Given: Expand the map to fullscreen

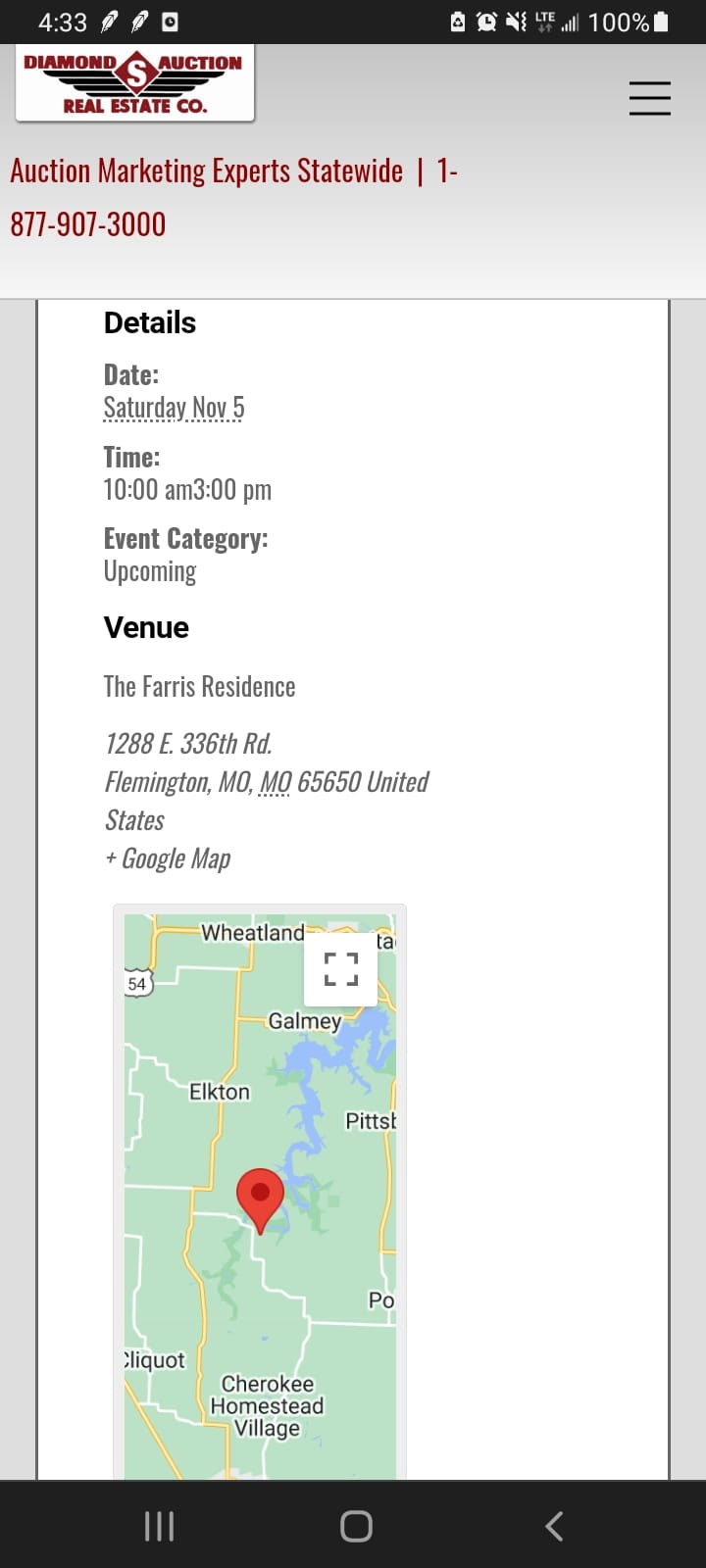Looking at the screenshot, I should coord(340,969).
